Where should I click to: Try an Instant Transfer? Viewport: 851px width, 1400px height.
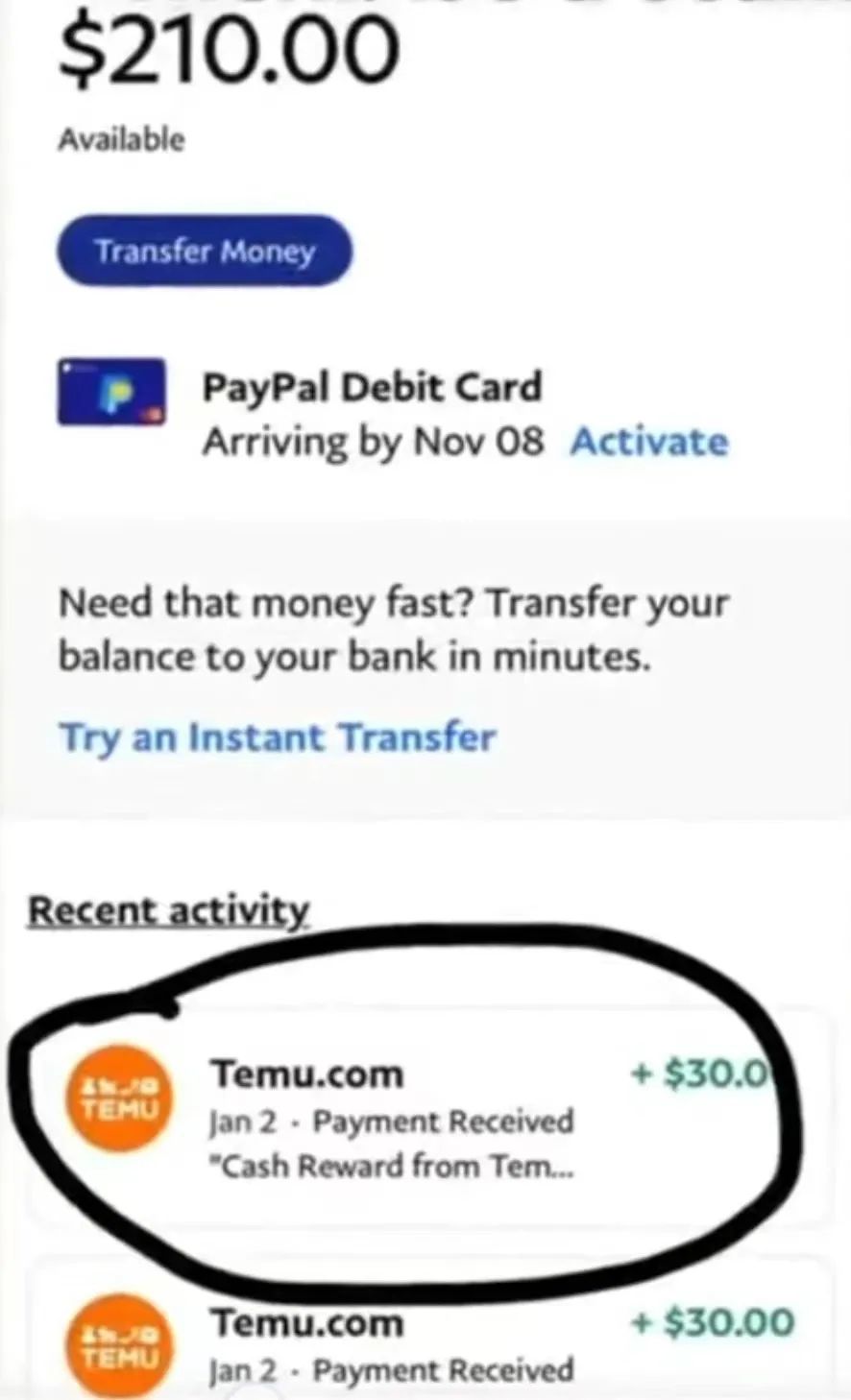click(277, 737)
